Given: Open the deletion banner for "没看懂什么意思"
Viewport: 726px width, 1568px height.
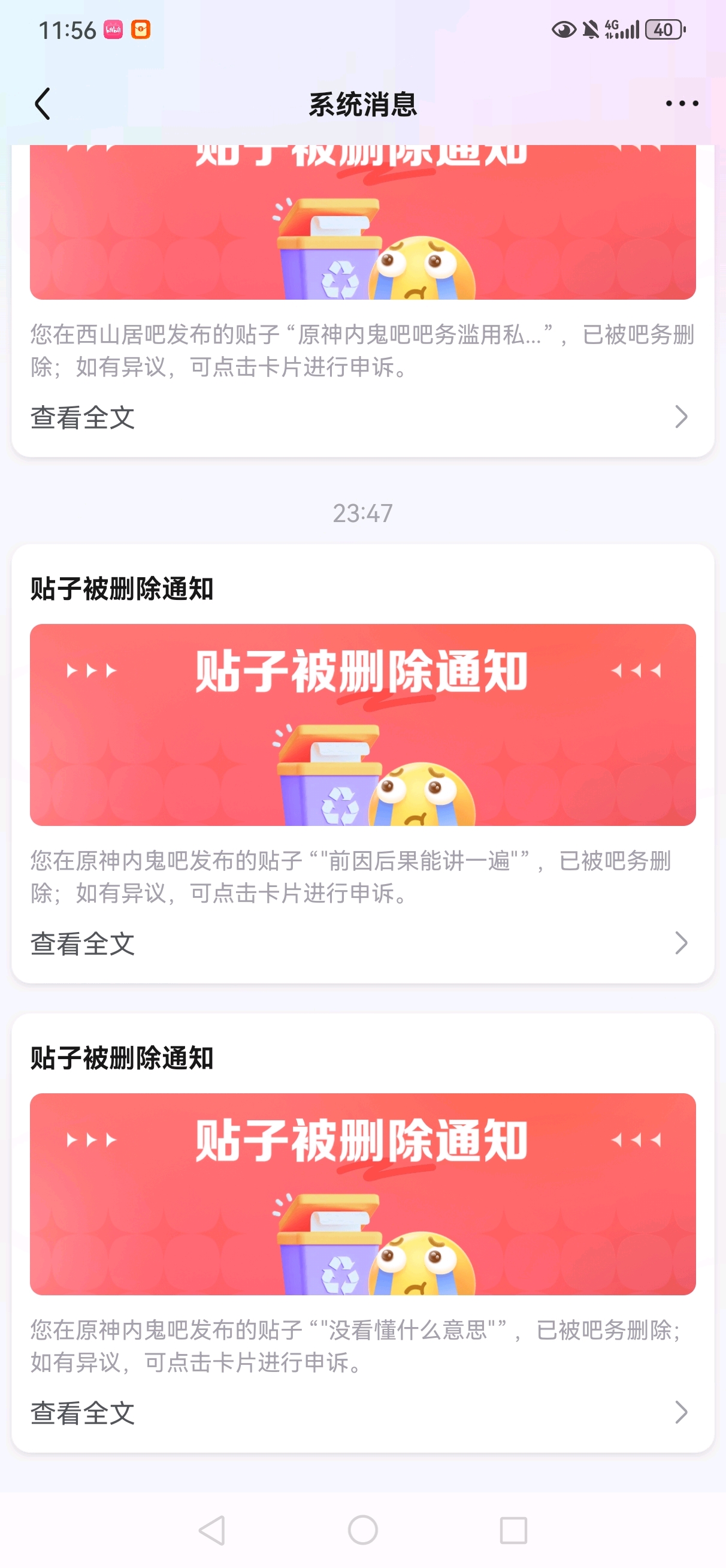Looking at the screenshot, I should click(362, 1193).
